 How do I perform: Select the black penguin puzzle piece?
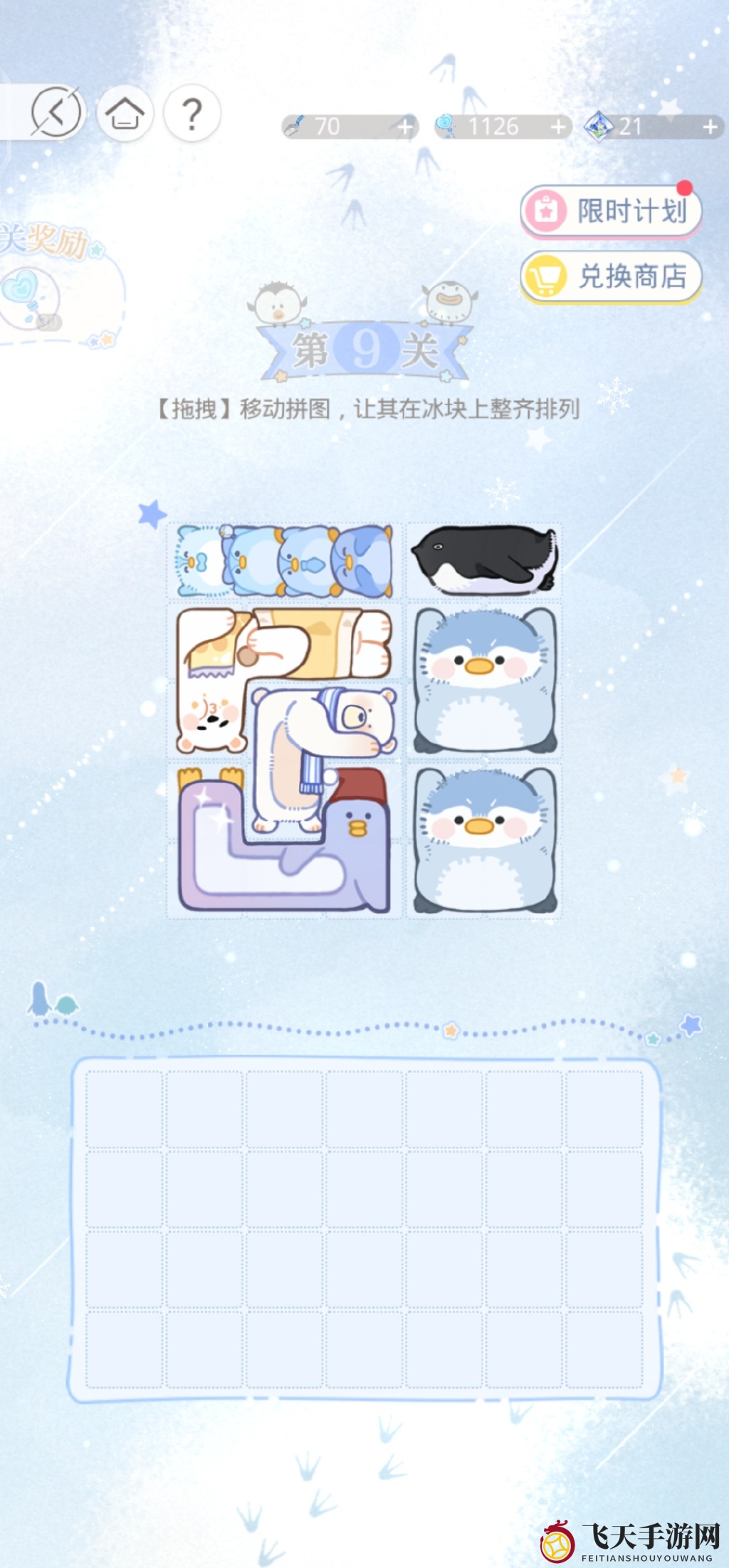click(x=485, y=560)
